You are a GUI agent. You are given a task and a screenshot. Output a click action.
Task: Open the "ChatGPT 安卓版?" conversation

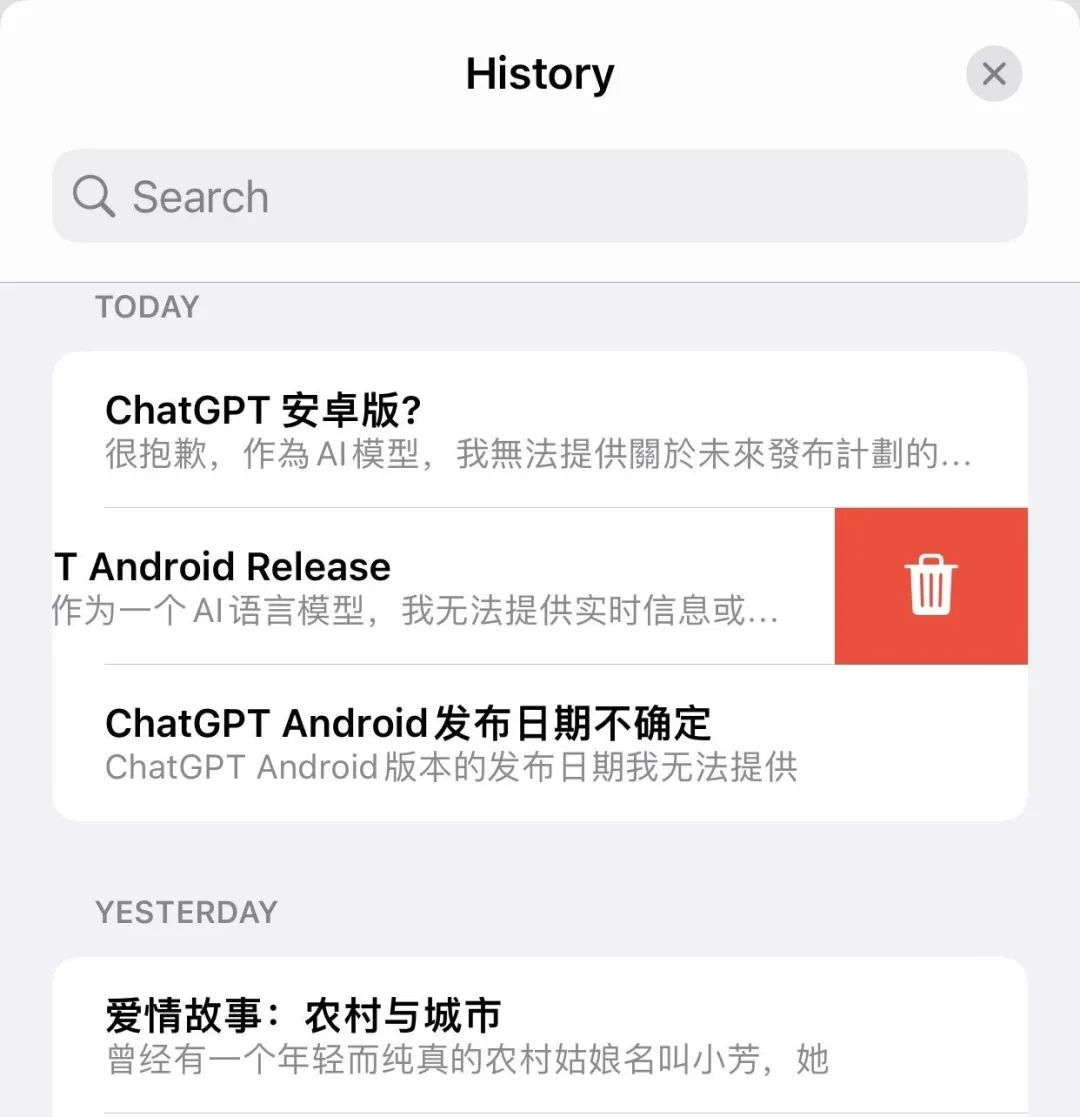pos(400,430)
